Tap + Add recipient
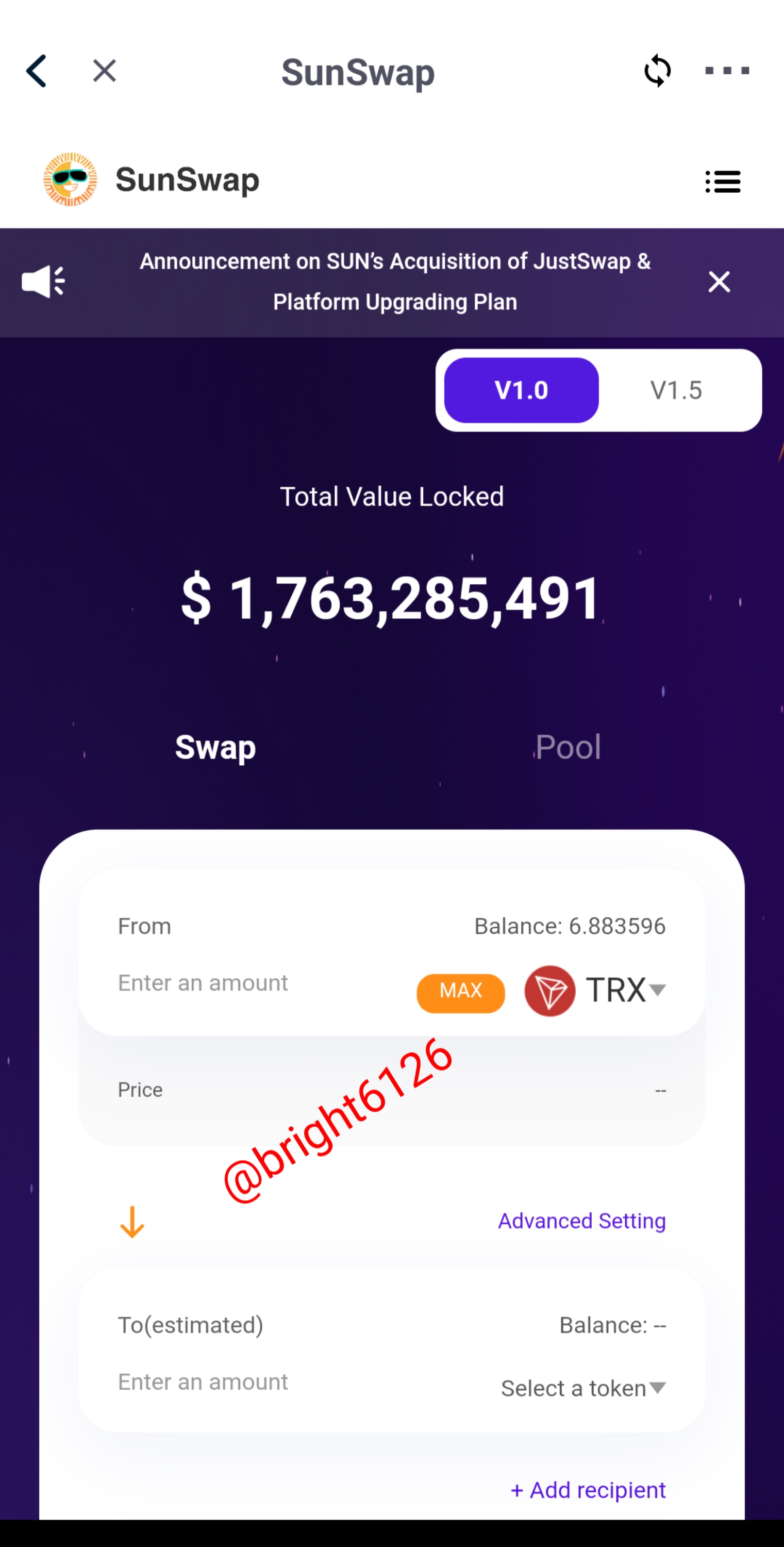Screen dimensions: 784x1547 pos(588,1490)
